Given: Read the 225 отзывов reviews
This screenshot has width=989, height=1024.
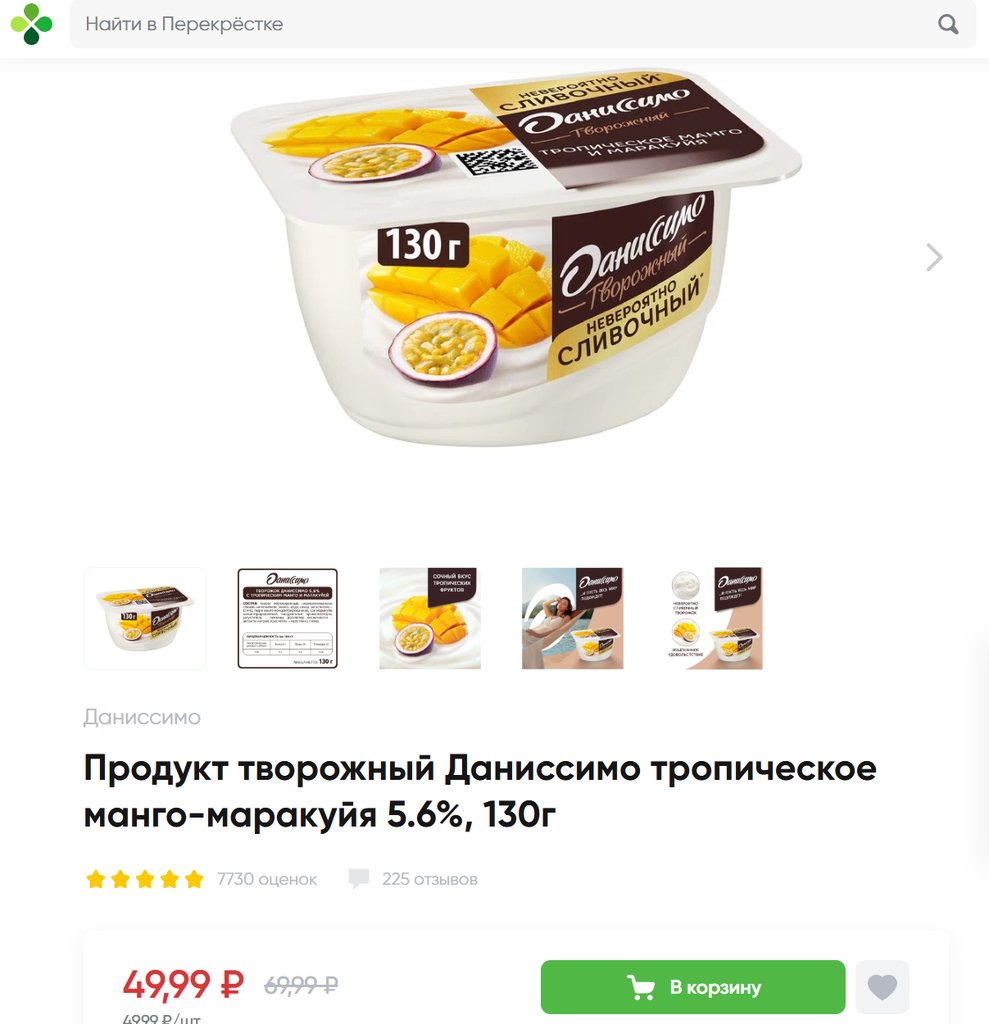Looking at the screenshot, I should 429,879.
